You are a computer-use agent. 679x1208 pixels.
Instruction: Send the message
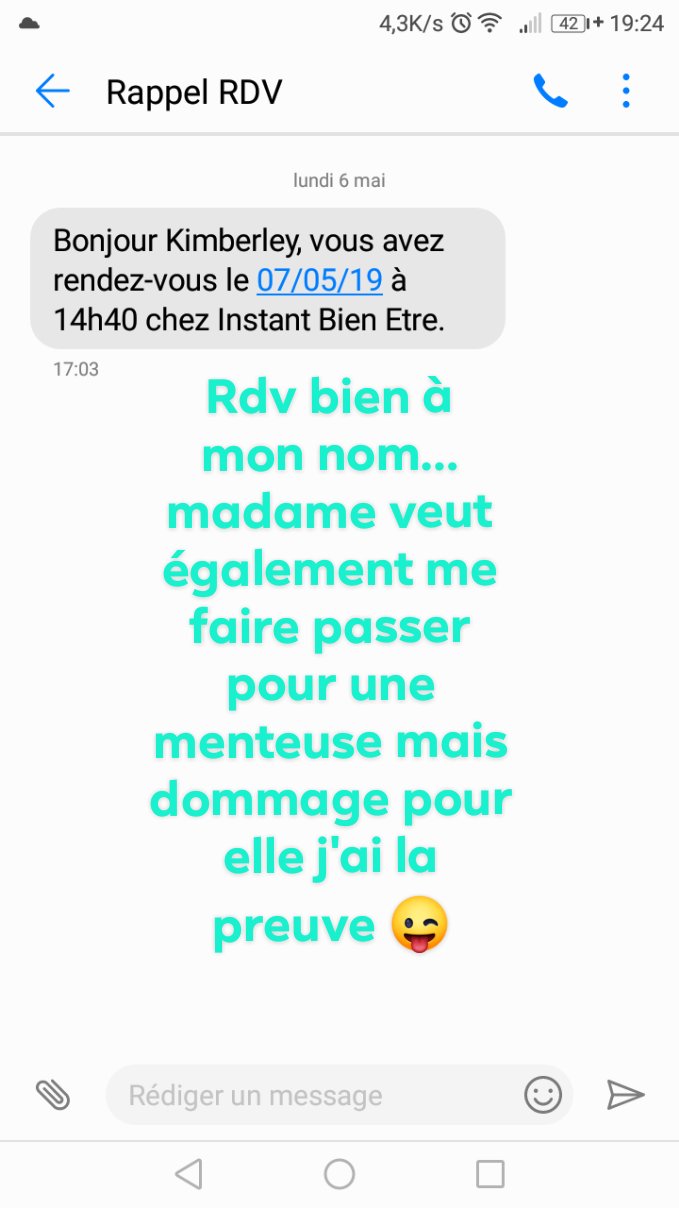click(x=626, y=1095)
